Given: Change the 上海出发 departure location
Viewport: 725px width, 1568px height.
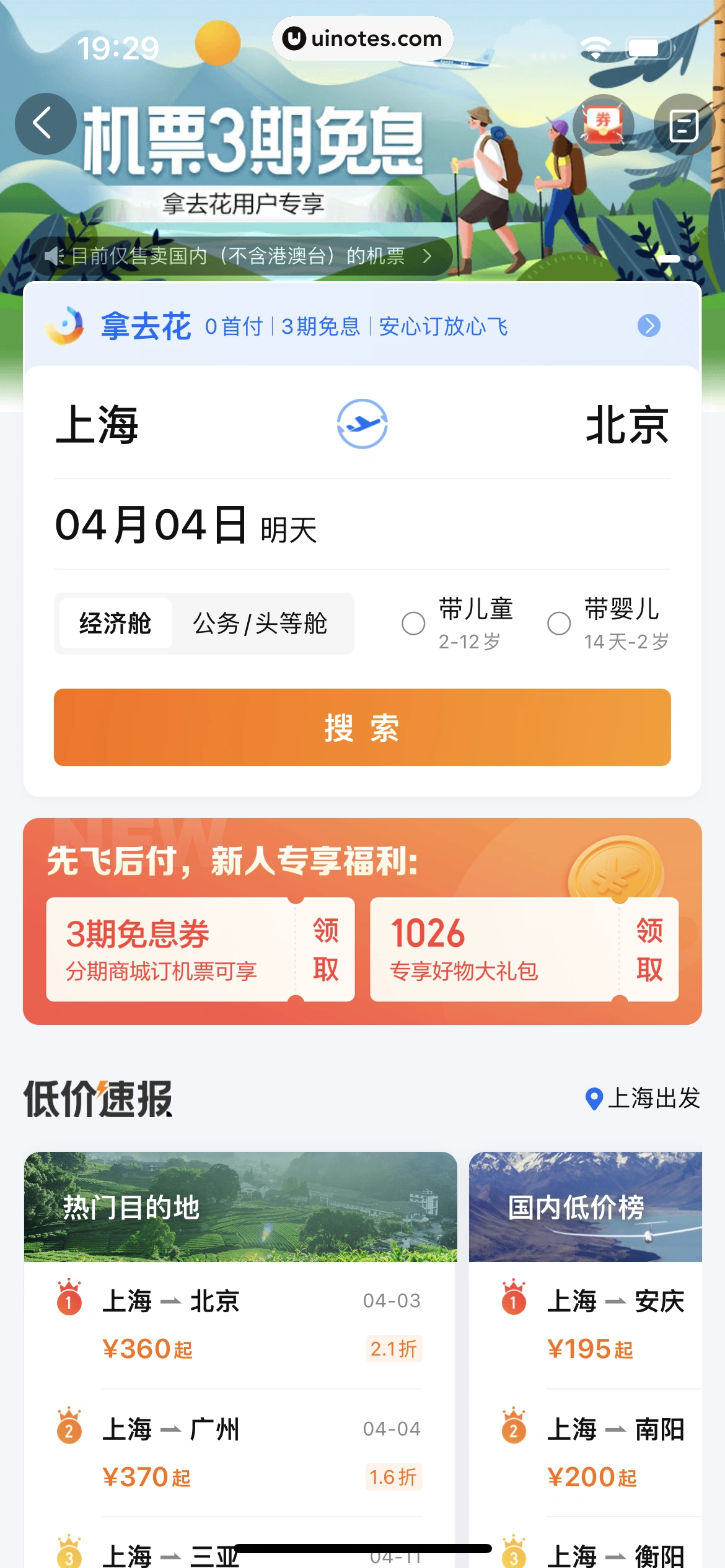Looking at the screenshot, I should 643,1099.
